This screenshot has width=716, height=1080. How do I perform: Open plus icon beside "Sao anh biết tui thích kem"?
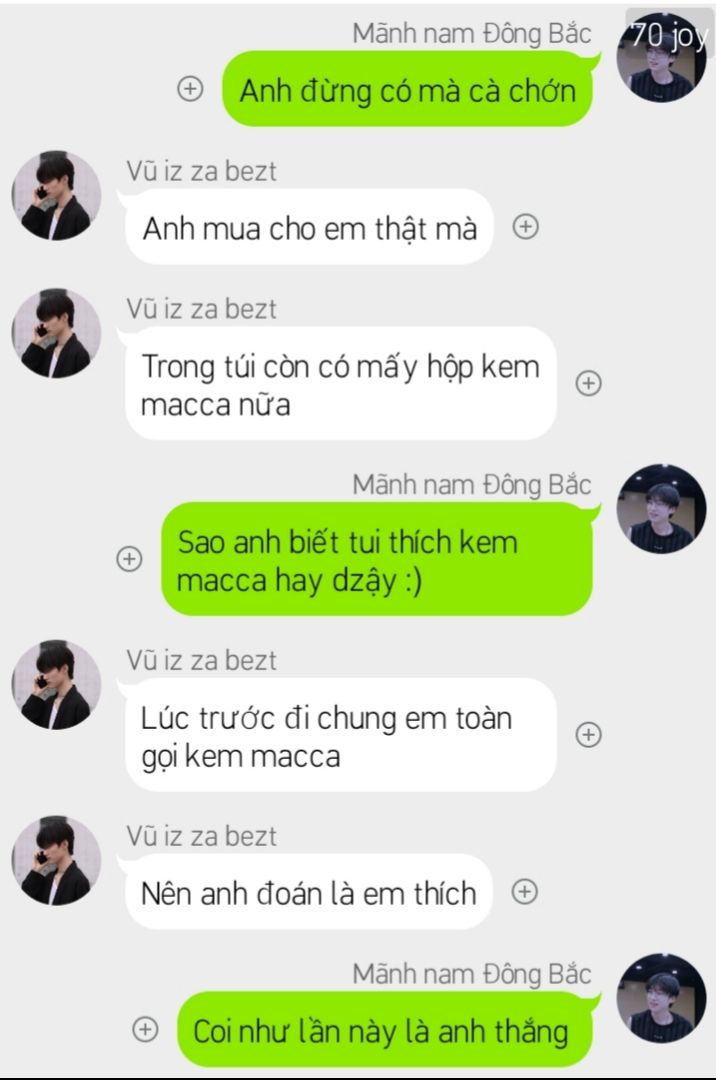coord(129,559)
